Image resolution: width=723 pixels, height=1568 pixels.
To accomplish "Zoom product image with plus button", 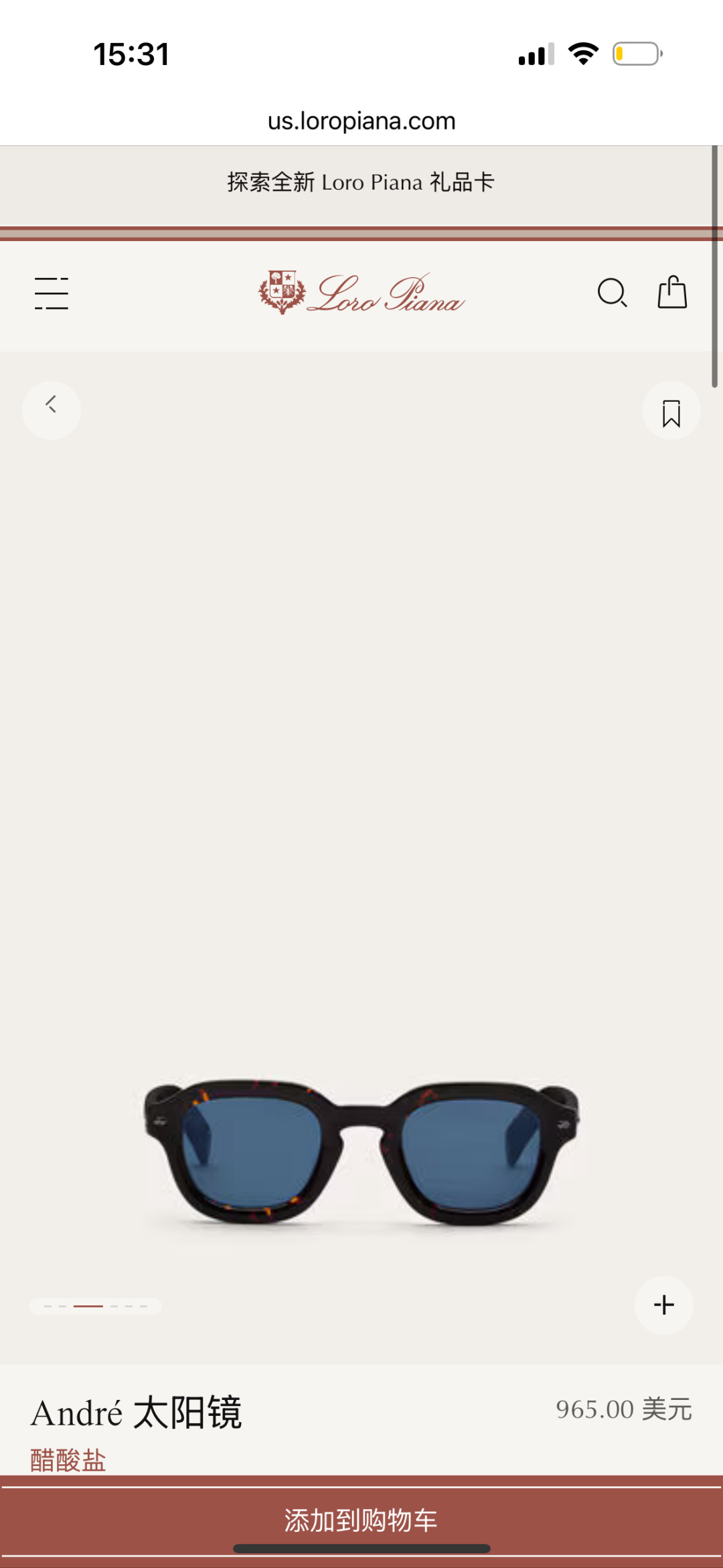I will click(663, 1305).
